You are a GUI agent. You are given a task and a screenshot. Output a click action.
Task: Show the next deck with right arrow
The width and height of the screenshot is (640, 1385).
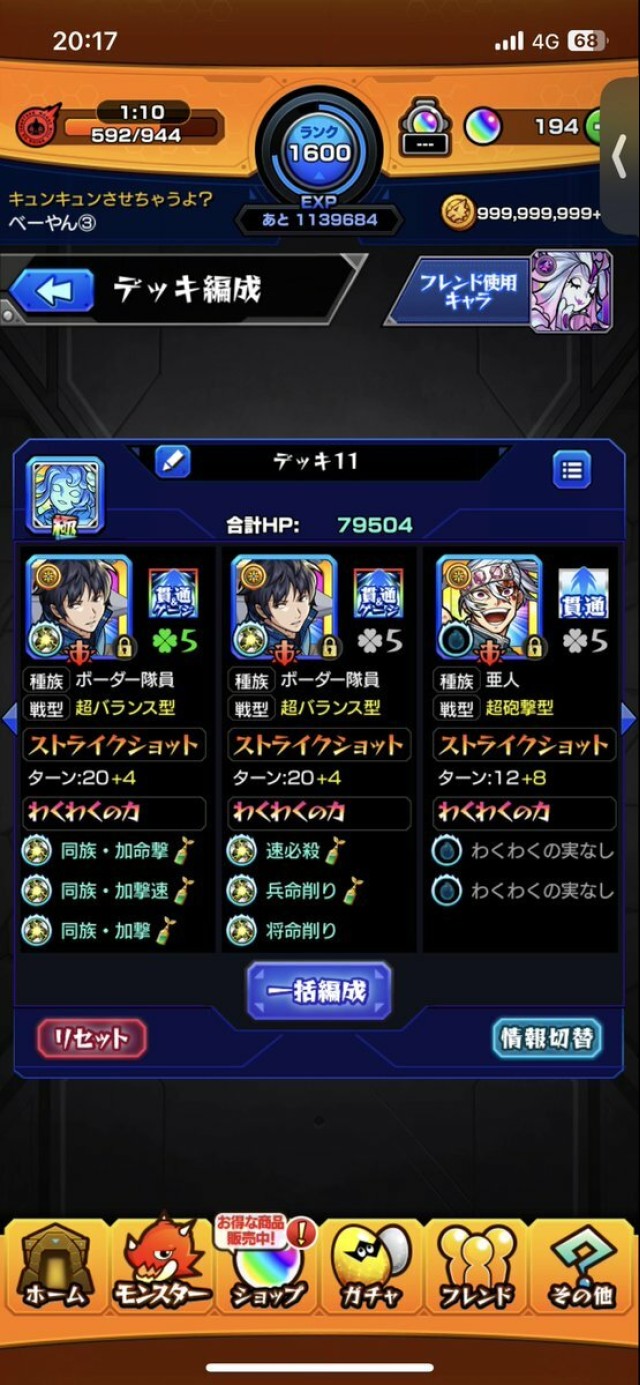click(628, 717)
